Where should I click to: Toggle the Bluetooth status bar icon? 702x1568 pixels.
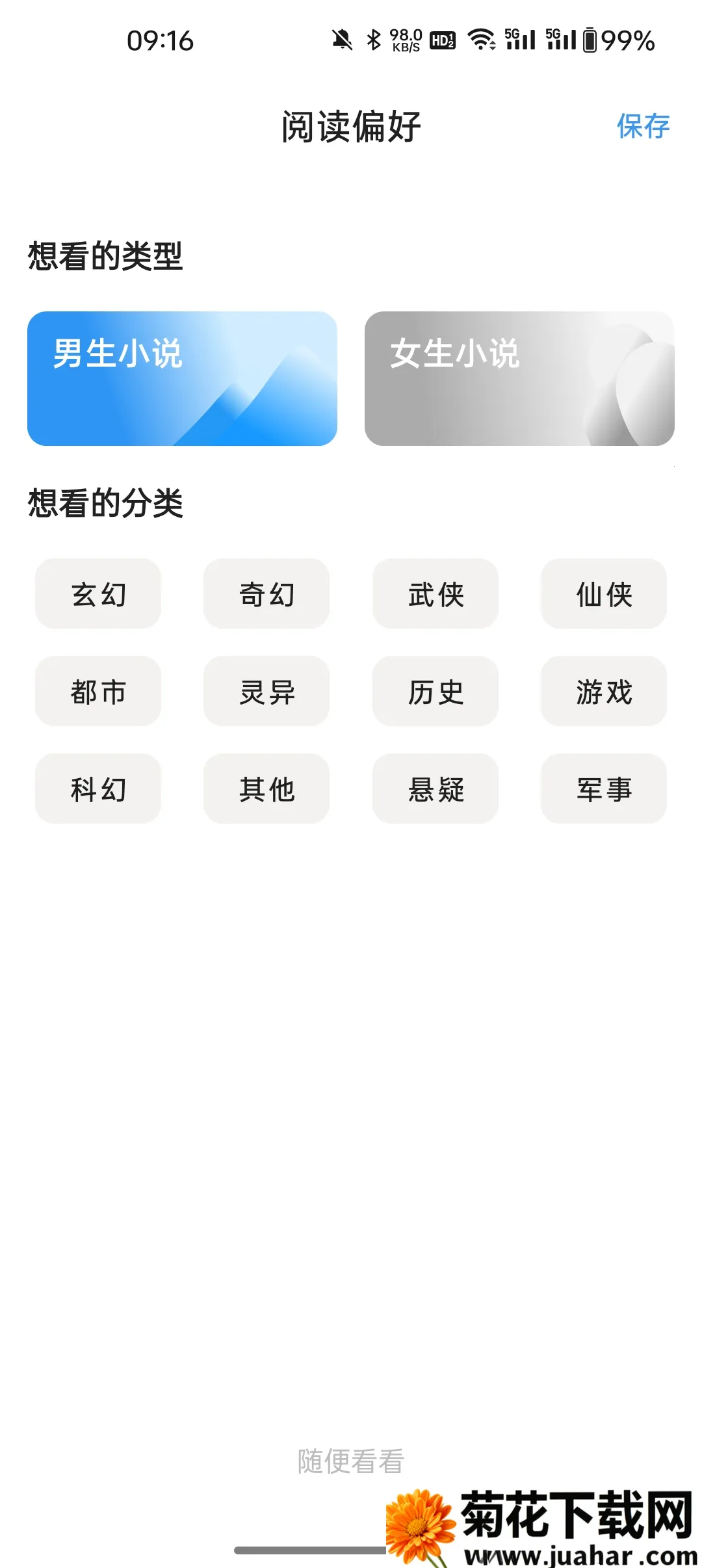374,39
